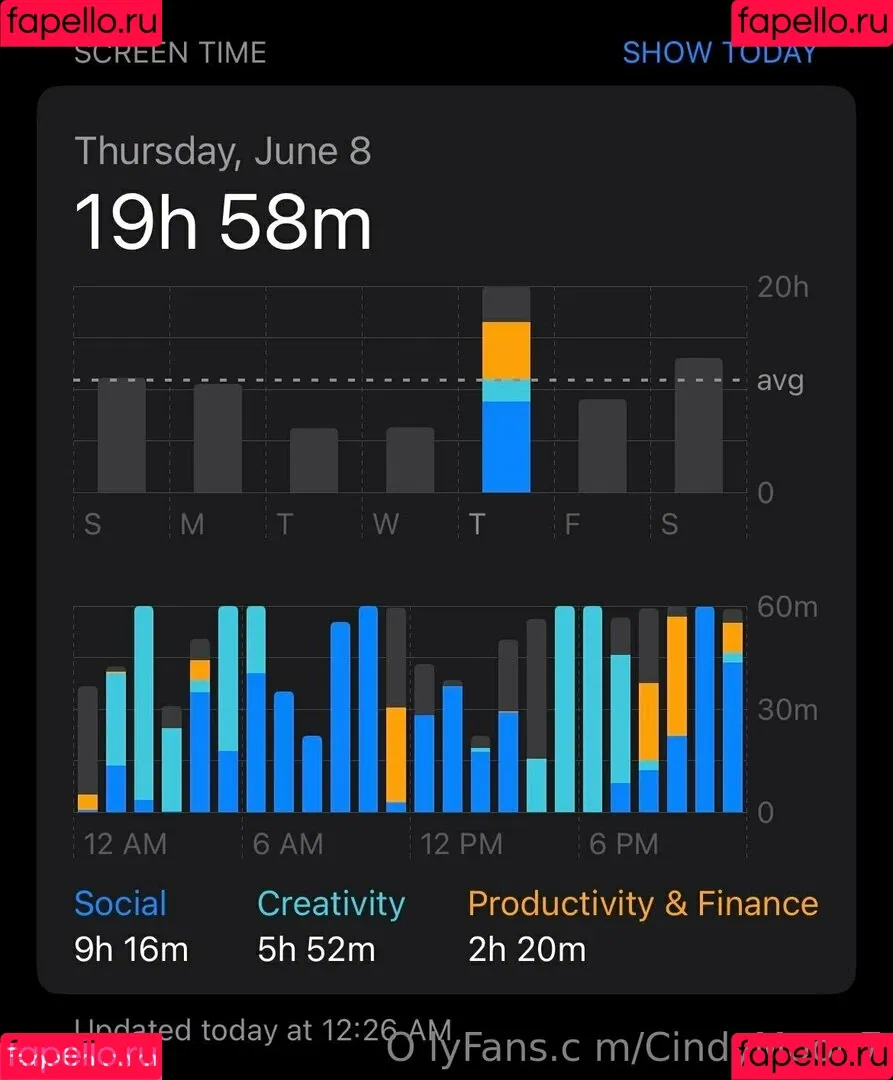Select Friday's bar in the weekly chart
This screenshot has height=1080, width=893.
pos(602,446)
